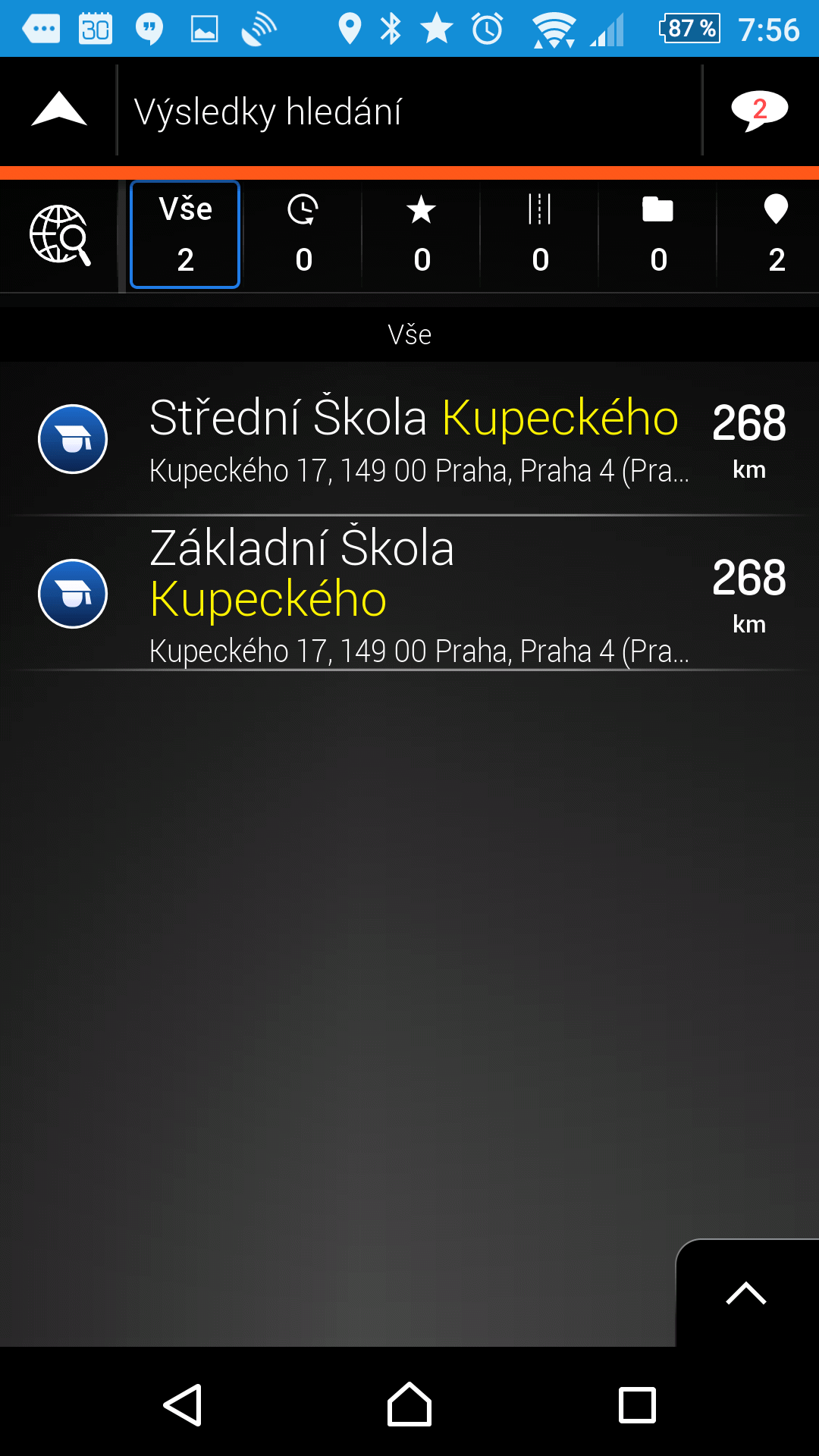
Task: Tap the up arrow beside Výsledky hledání
Action: coord(59,110)
